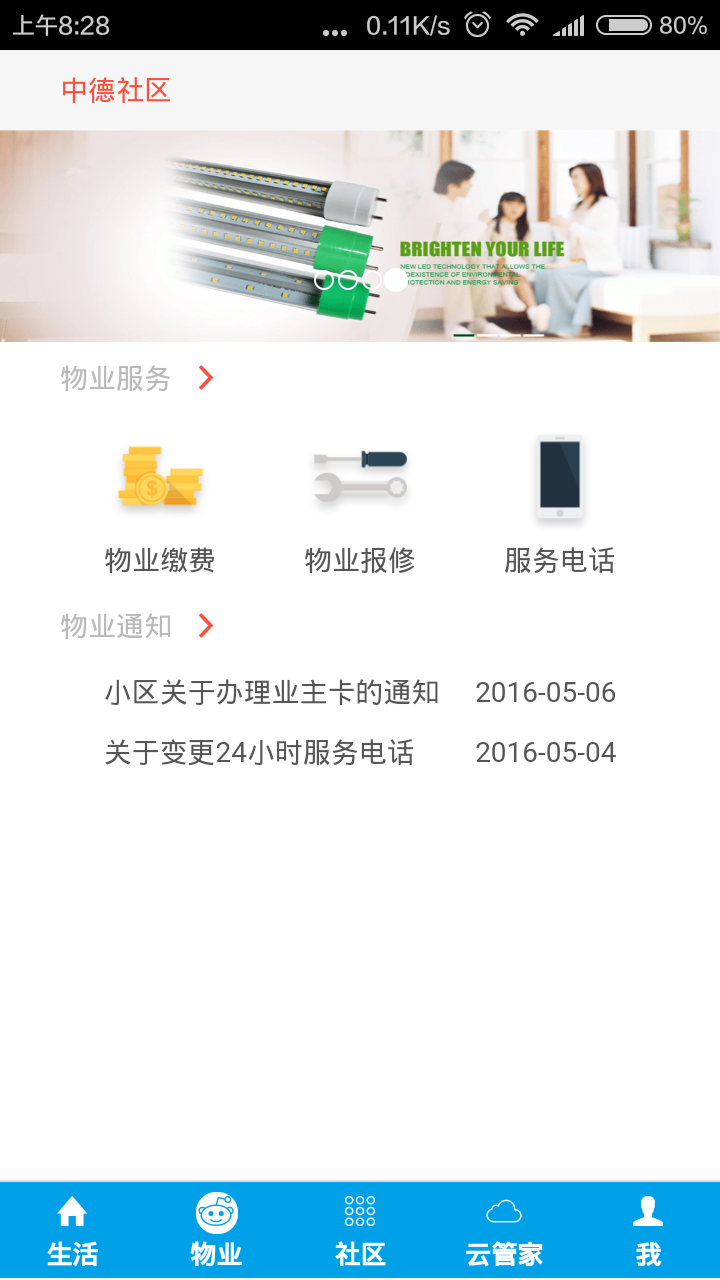Switch to the 生活 tab
This screenshot has height=1280, width=720.
[x=72, y=1231]
